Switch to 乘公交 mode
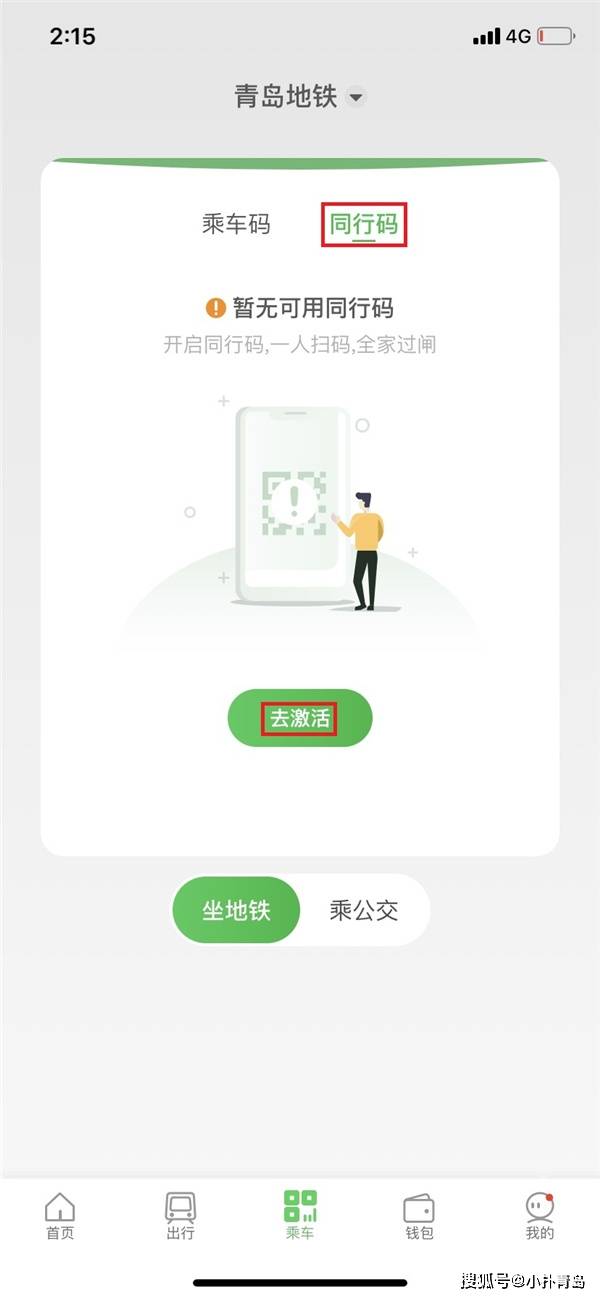 coord(364,910)
